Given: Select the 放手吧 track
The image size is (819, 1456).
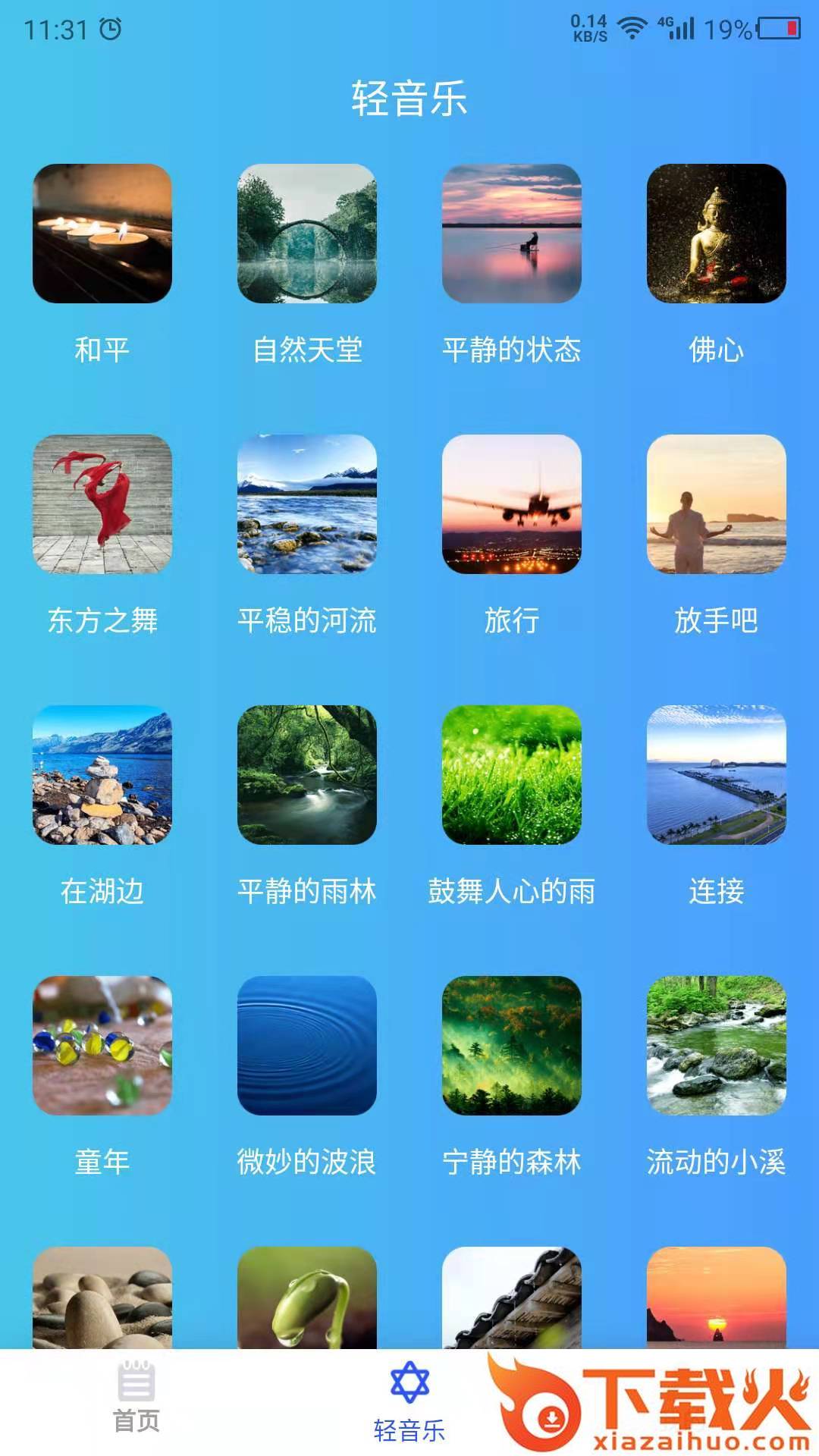Looking at the screenshot, I should [x=717, y=504].
